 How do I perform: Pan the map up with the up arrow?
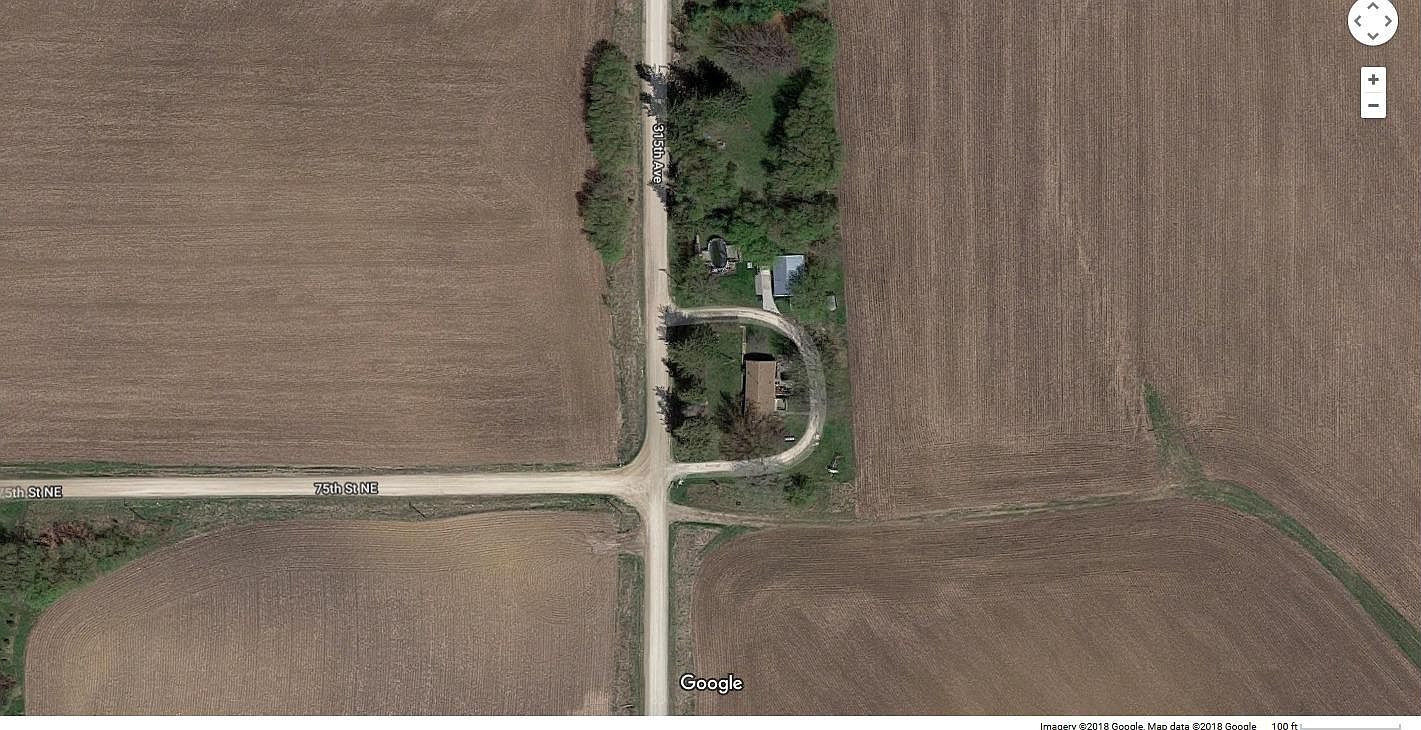coord(1373,6)
